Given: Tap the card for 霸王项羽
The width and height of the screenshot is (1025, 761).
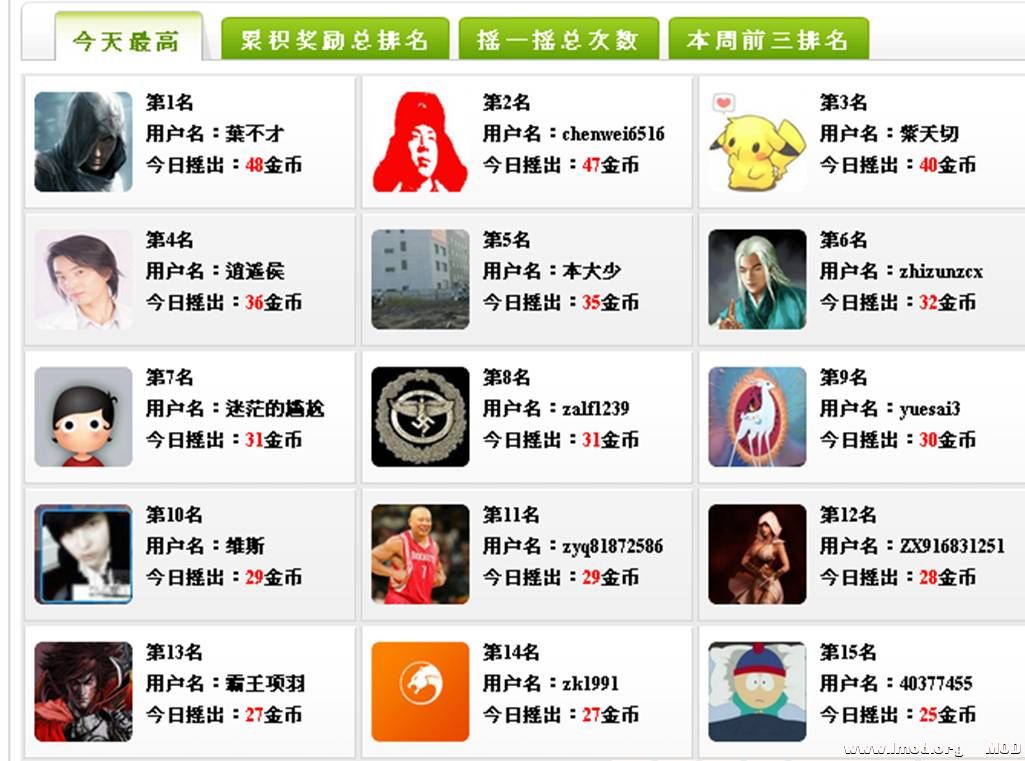Looking at the screenshot, I should click(190, 691).
